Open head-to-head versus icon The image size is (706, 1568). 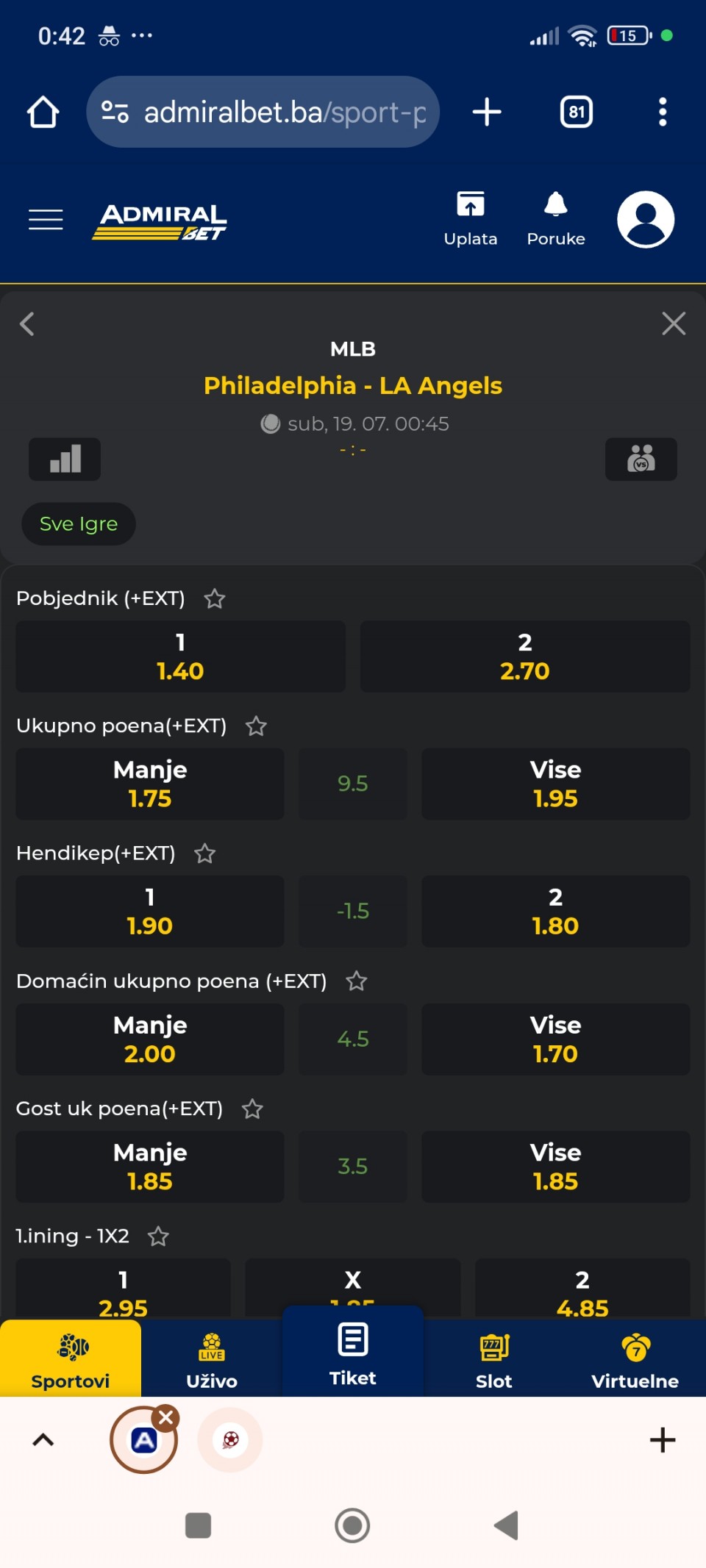641,459
